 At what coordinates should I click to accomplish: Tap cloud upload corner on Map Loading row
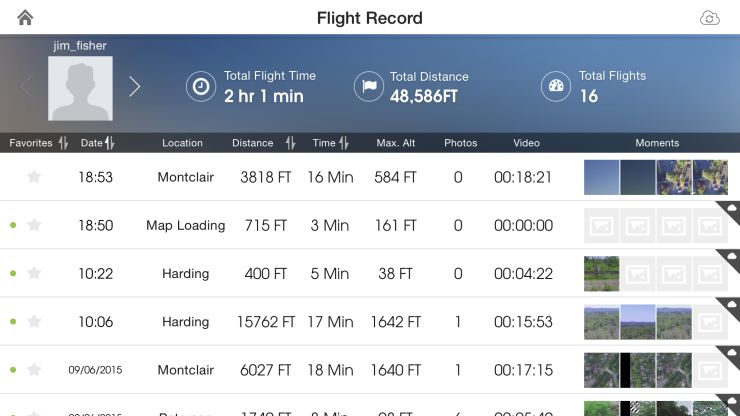point(730,210)
